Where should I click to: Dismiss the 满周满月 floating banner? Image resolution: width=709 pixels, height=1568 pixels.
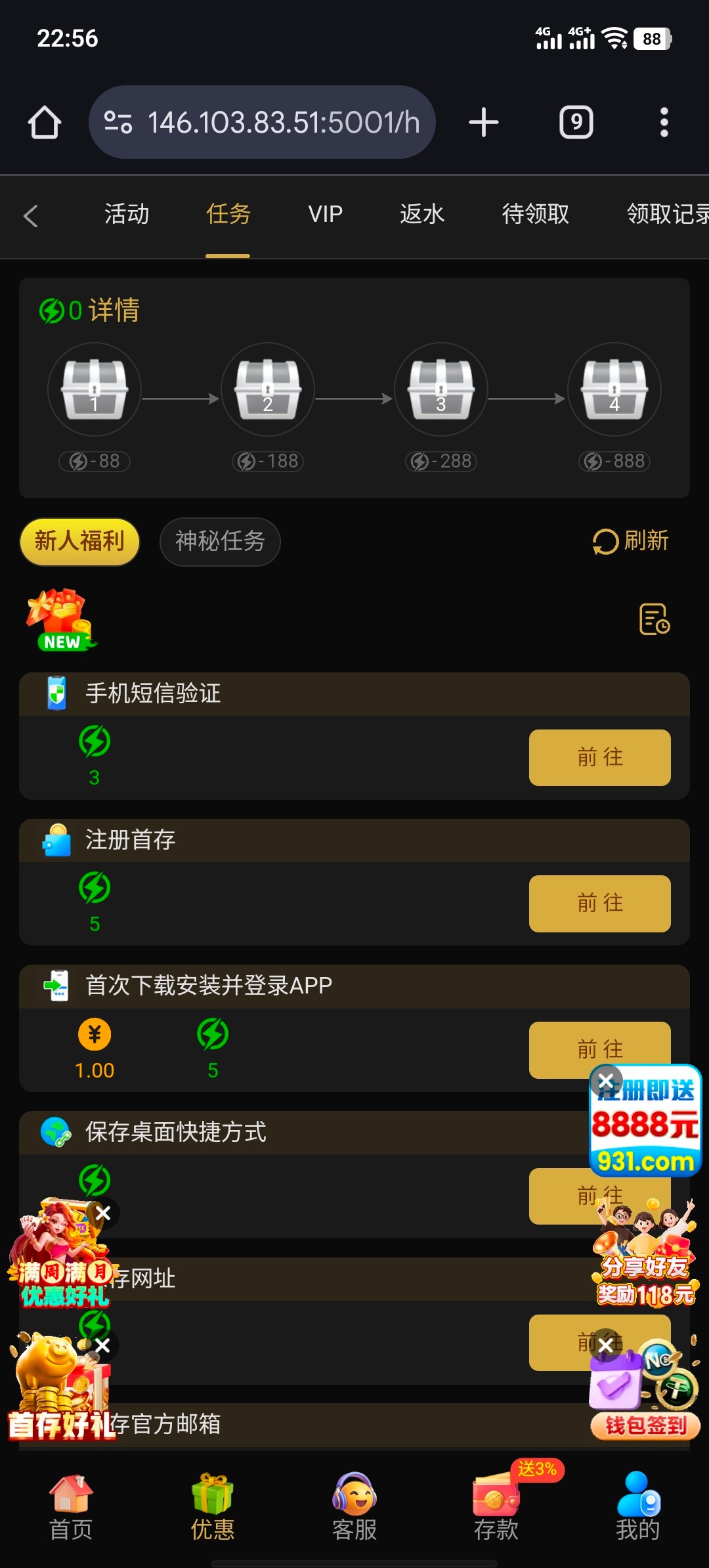[103, 1213]
